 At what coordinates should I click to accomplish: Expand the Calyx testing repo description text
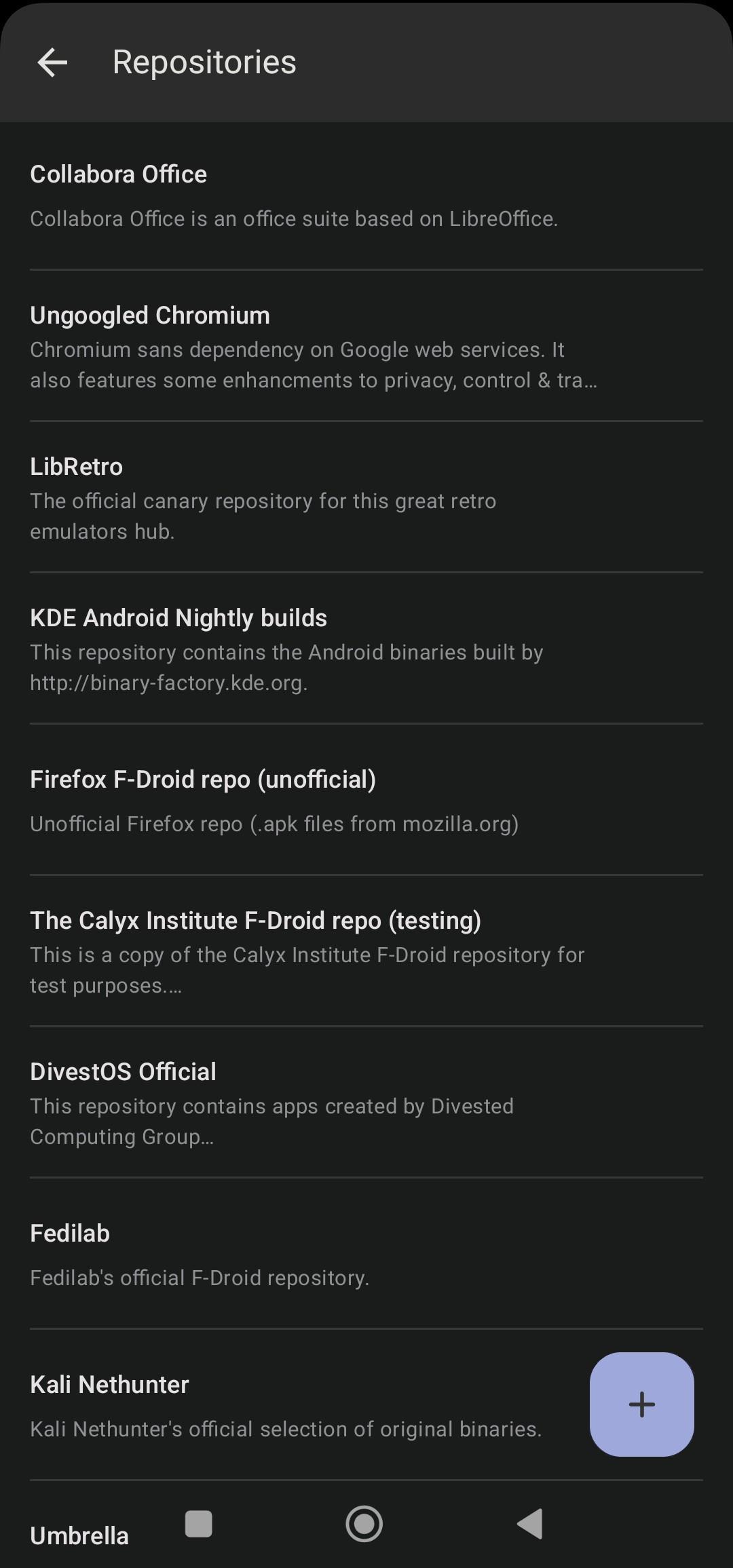[x=307, y=970]
